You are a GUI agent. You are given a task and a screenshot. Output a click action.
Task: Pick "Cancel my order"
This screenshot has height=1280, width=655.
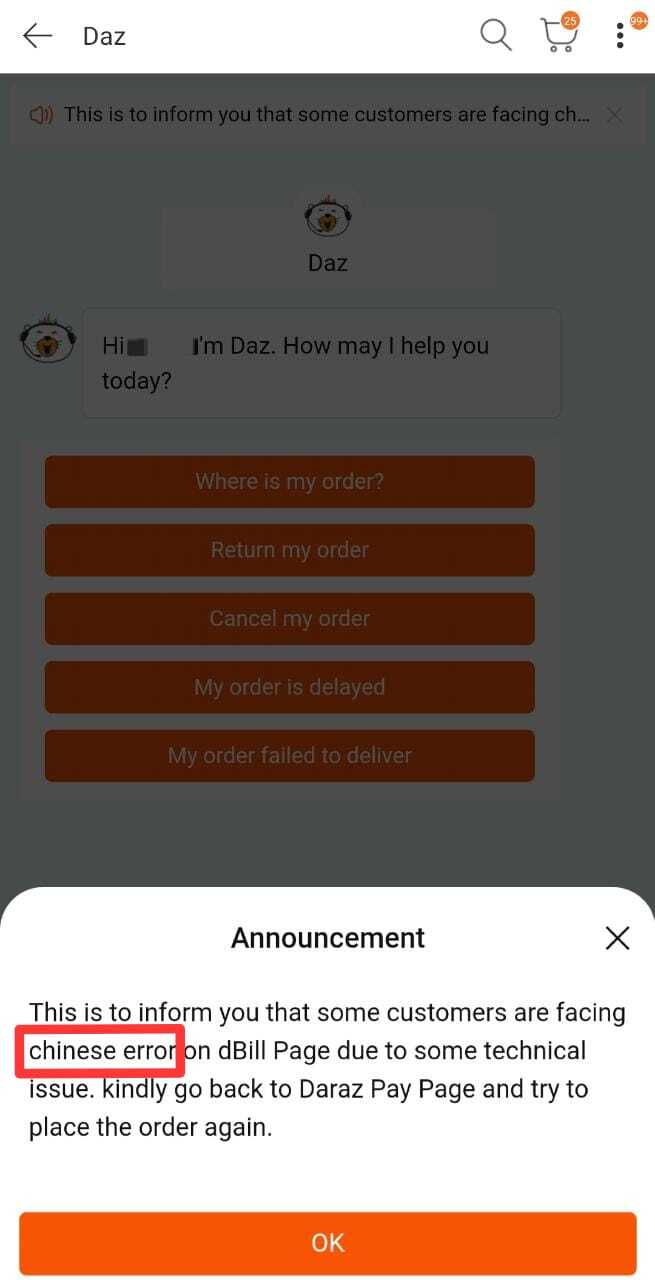pos(289,619)
